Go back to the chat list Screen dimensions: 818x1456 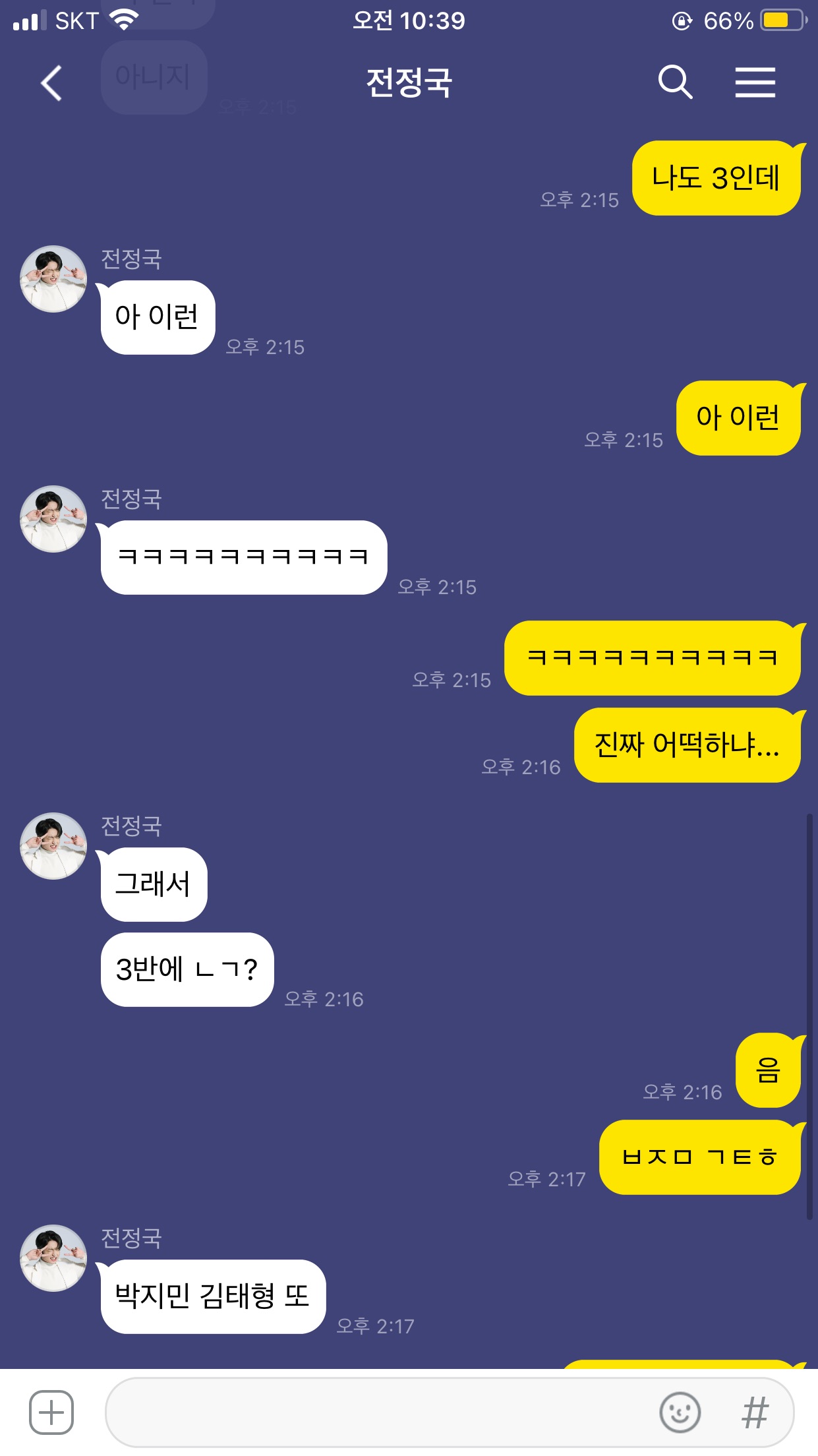pos(51,83)
